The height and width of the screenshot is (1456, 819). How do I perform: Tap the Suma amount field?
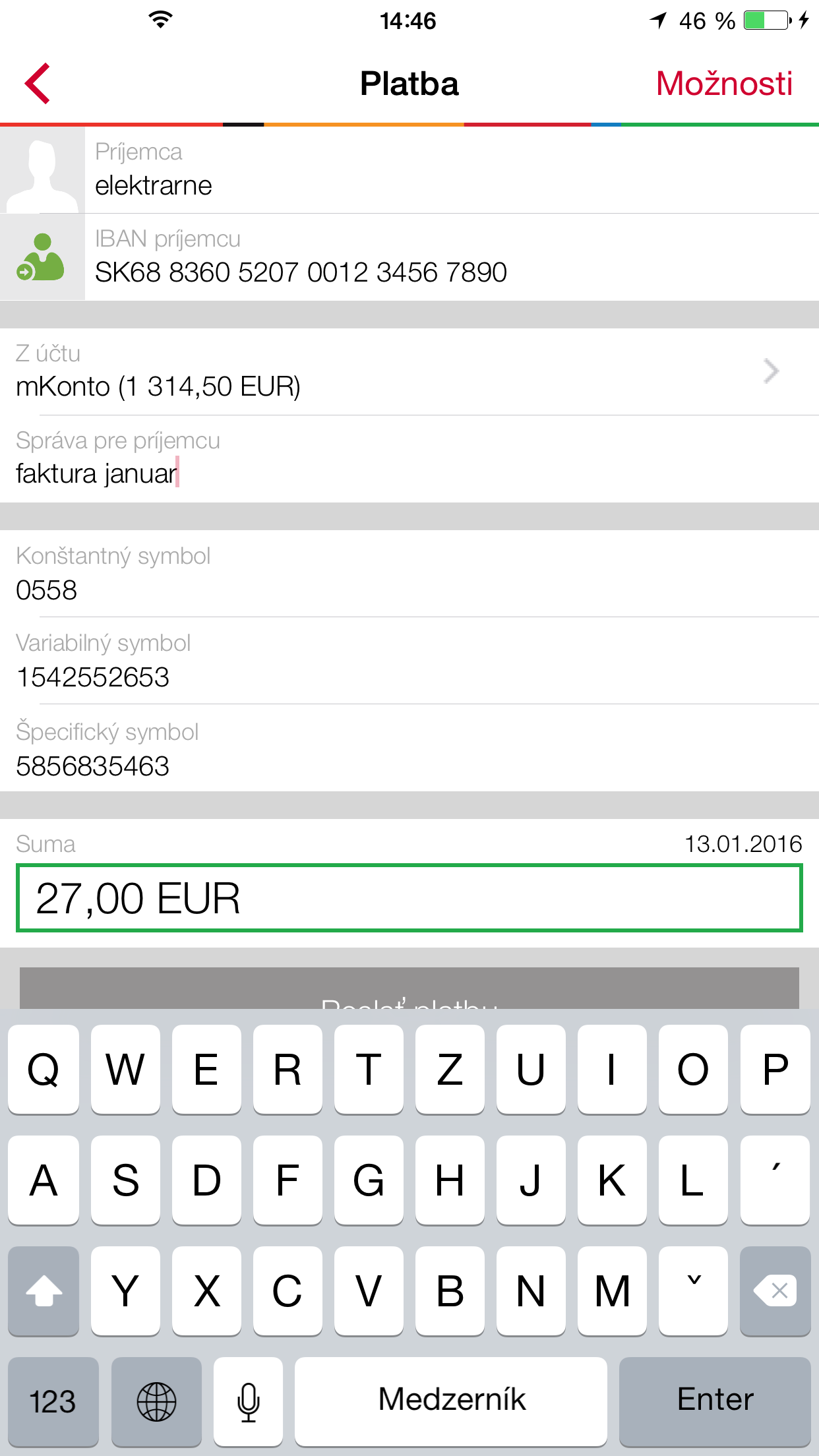coord(409,898)
